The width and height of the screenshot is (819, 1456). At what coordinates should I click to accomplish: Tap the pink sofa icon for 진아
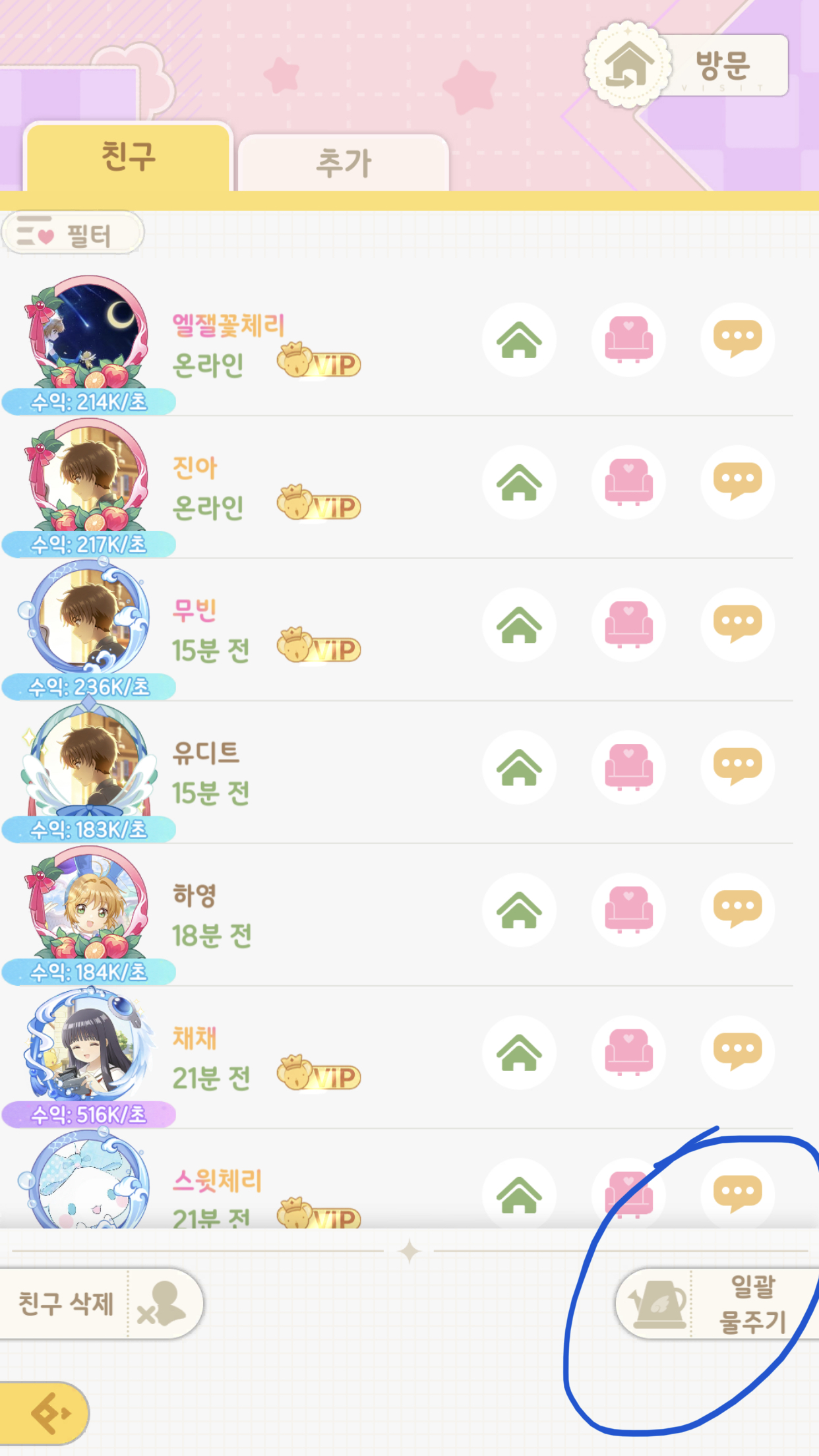click(x=628, y=483)
